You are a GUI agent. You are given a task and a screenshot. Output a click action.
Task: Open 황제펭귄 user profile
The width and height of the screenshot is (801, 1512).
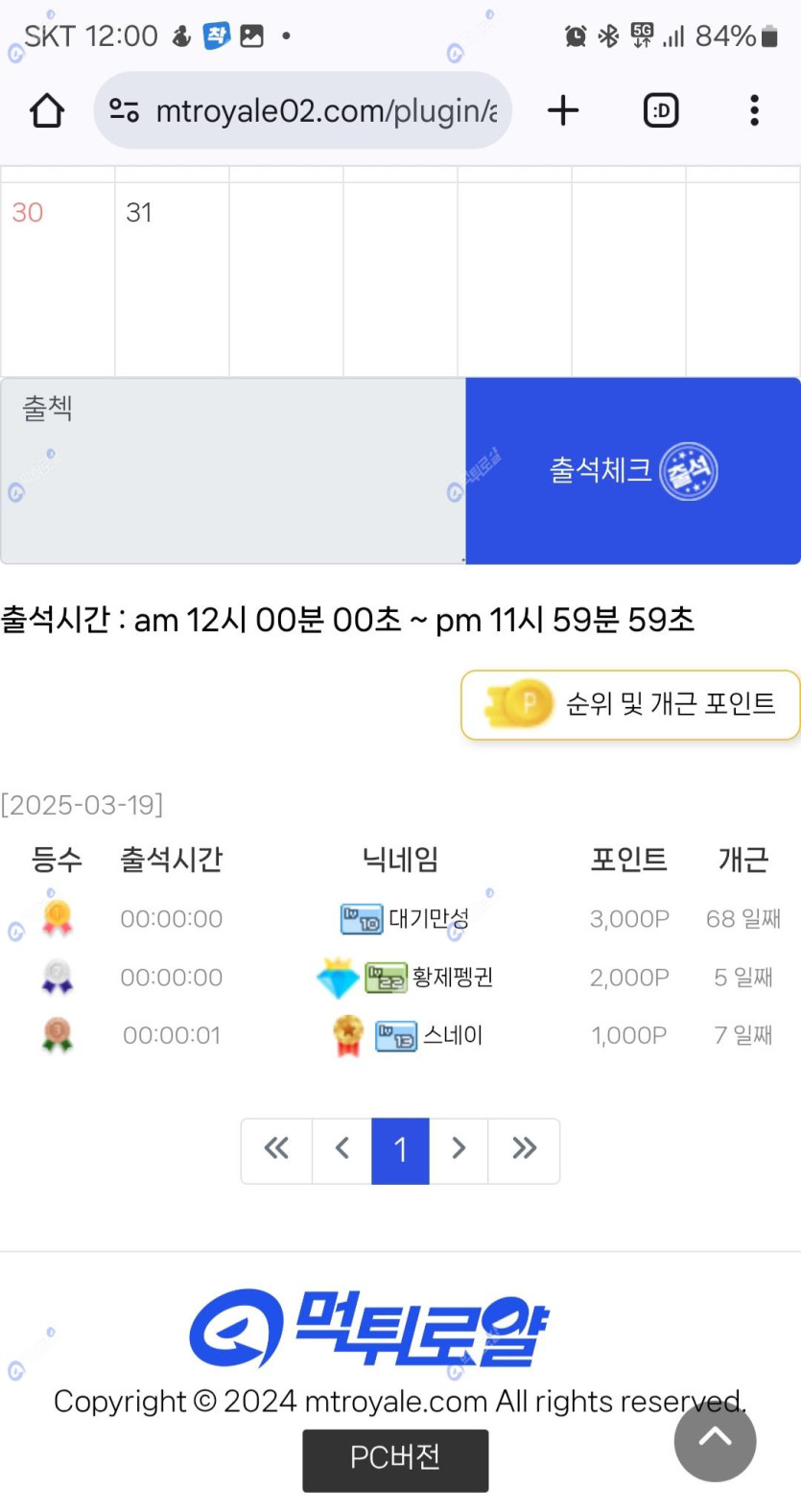click(451, 978)
